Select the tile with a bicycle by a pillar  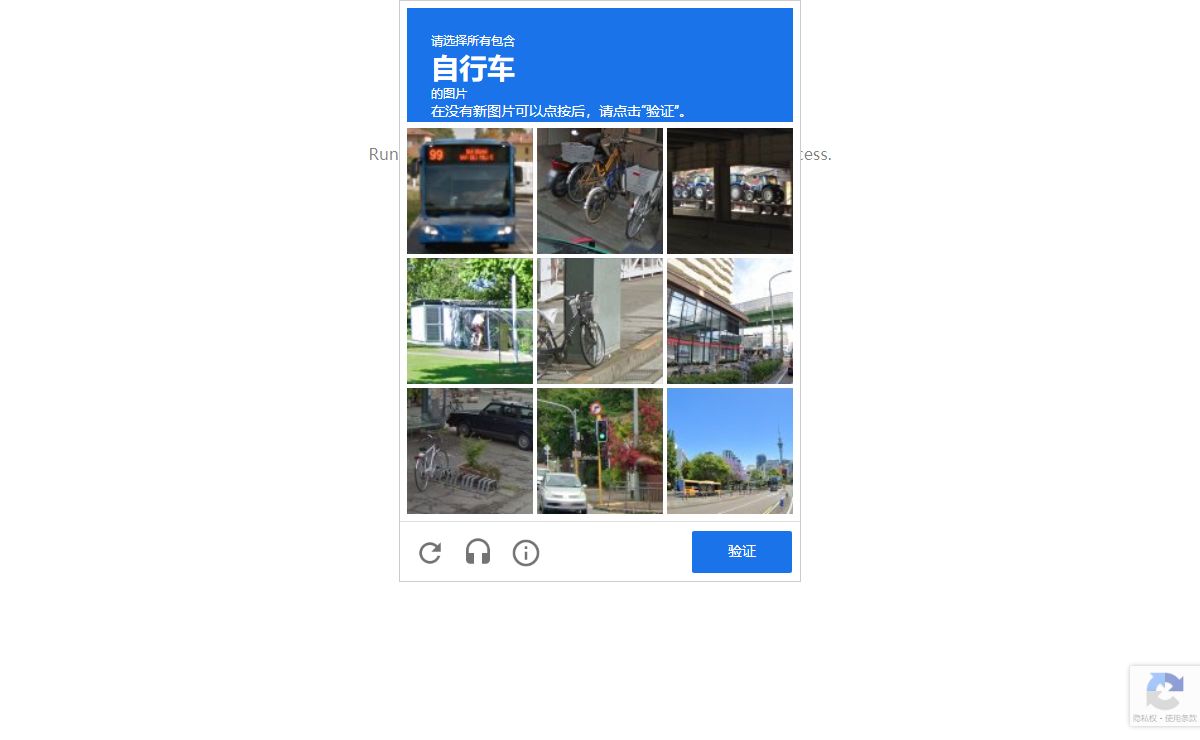pyautogui.click(x=599, y=320)
